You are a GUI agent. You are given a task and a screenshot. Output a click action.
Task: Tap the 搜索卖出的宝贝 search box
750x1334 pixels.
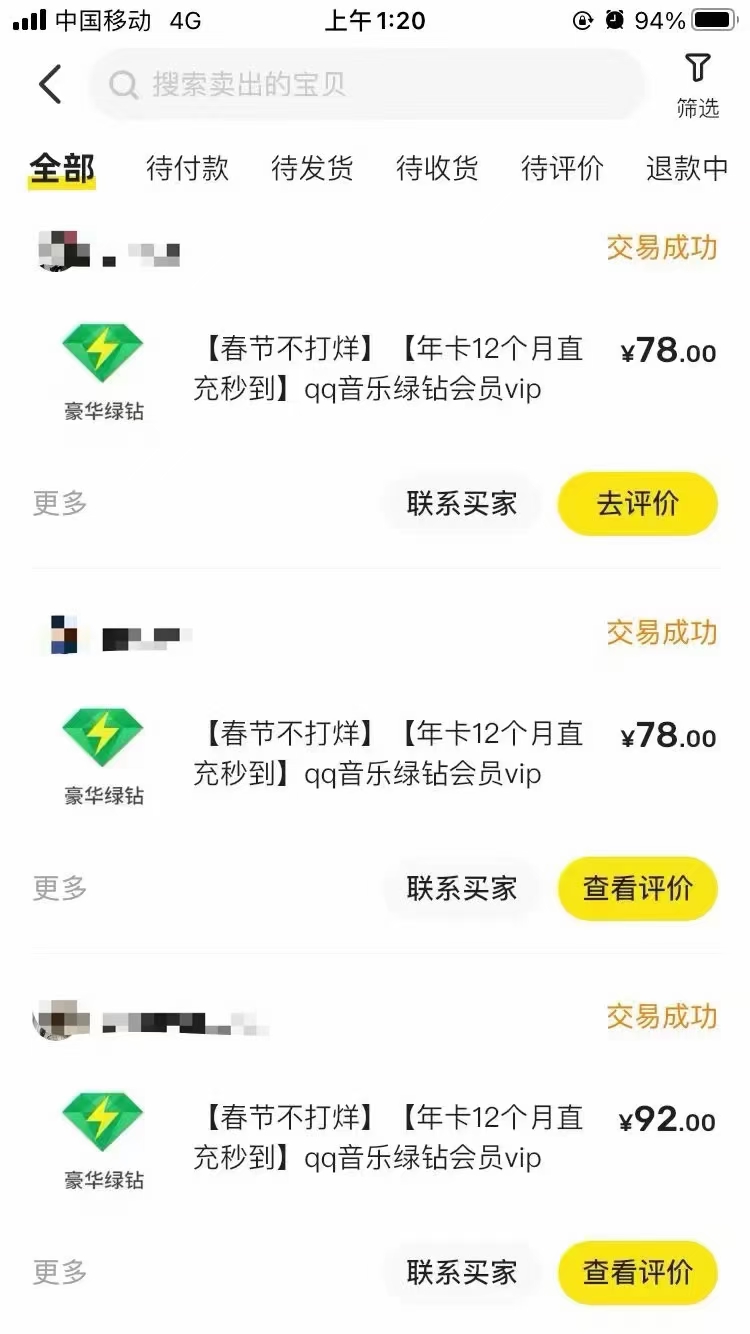(x=365, y=85)
